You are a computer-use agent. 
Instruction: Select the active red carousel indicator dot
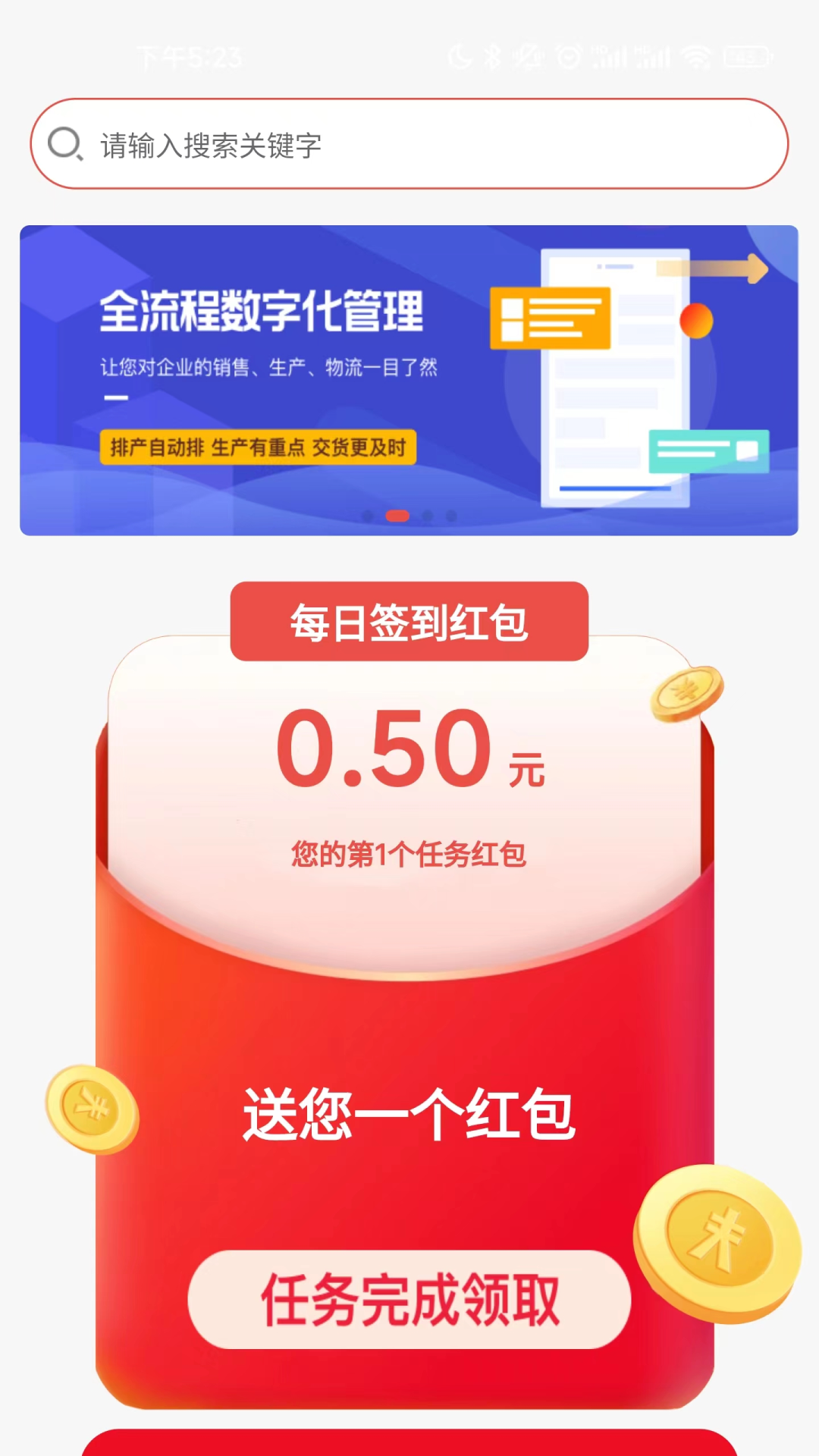(396, 516)
